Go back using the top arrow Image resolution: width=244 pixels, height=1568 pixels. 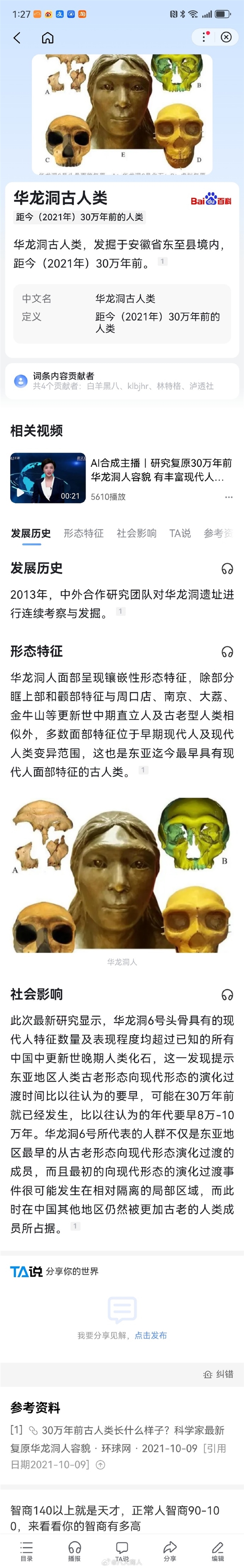(x=17, y=38)
